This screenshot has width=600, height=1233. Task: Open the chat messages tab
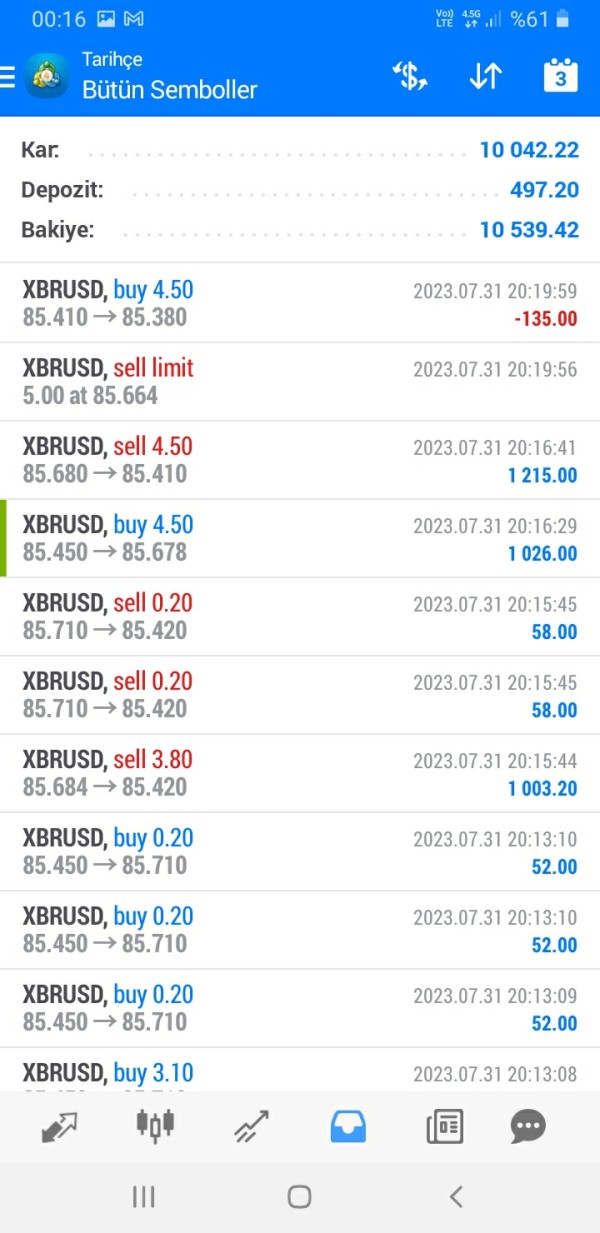pyautogui.click(x=528, y=1126)
